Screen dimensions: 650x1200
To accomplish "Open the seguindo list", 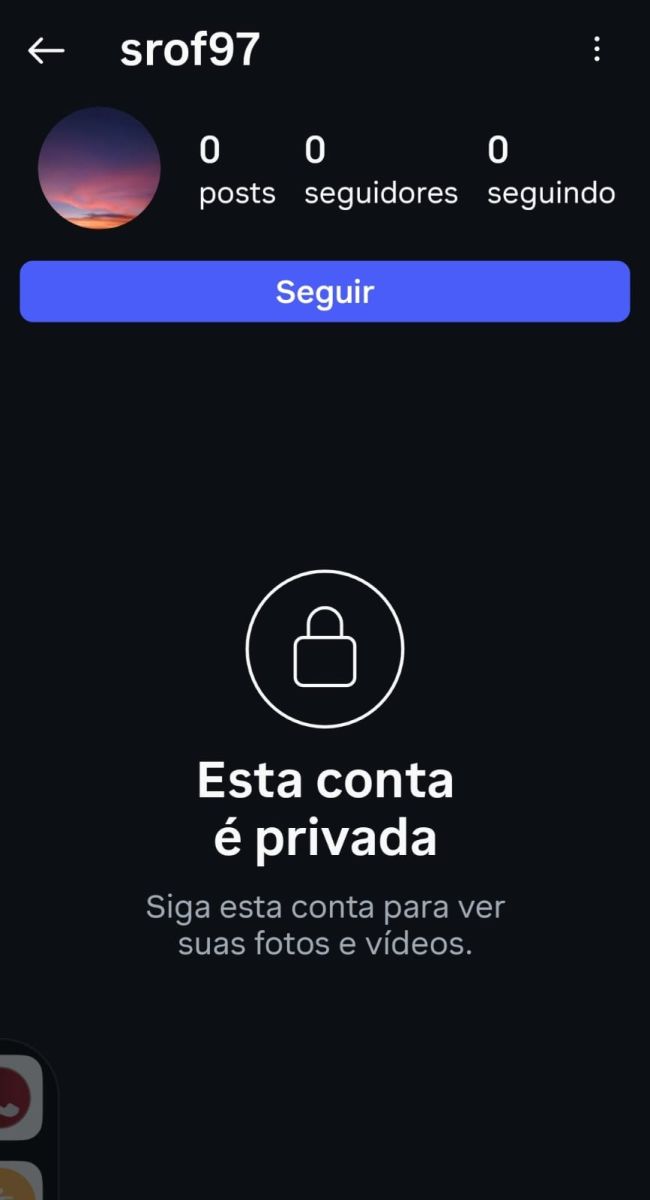I will pyautogui.click(x=550, y=171).
